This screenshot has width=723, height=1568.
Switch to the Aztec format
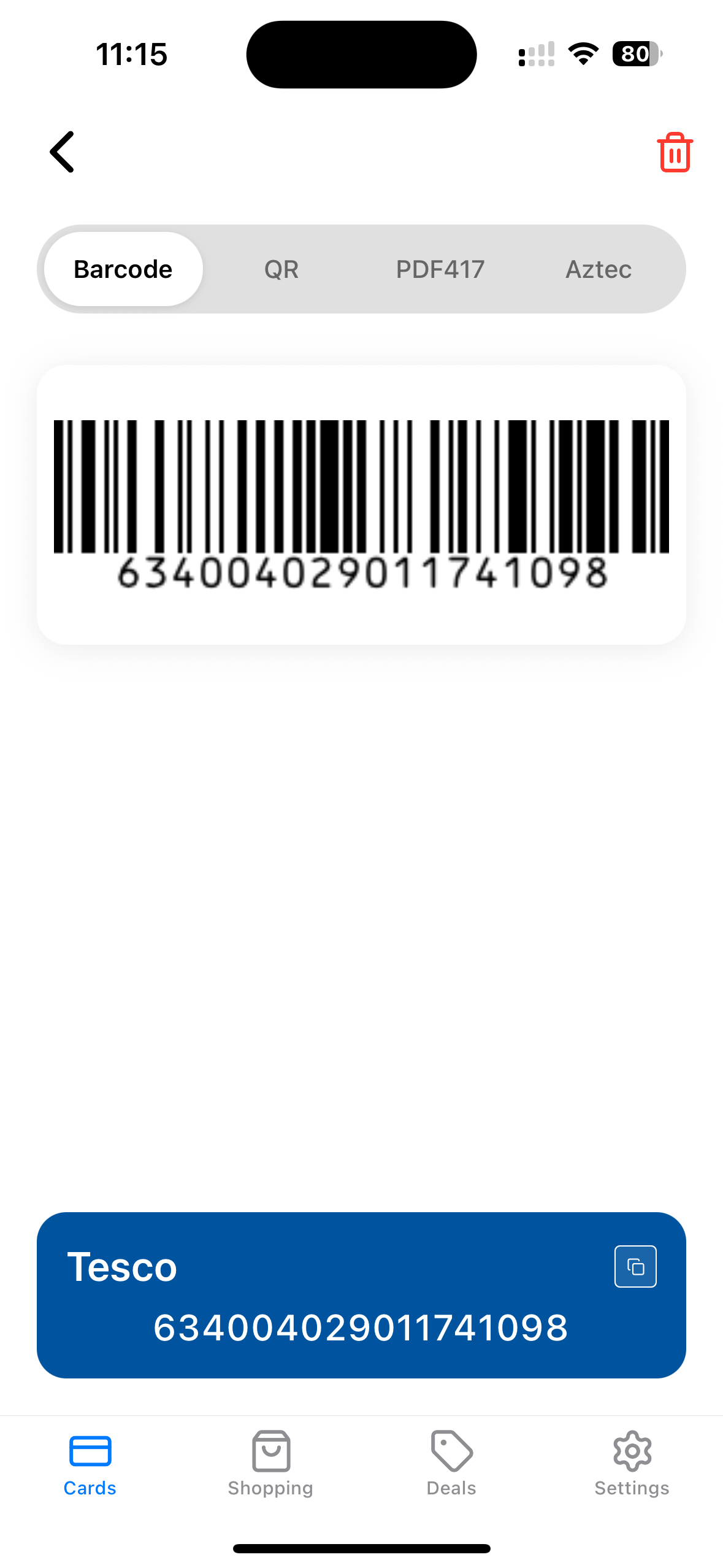coord(598,269)
